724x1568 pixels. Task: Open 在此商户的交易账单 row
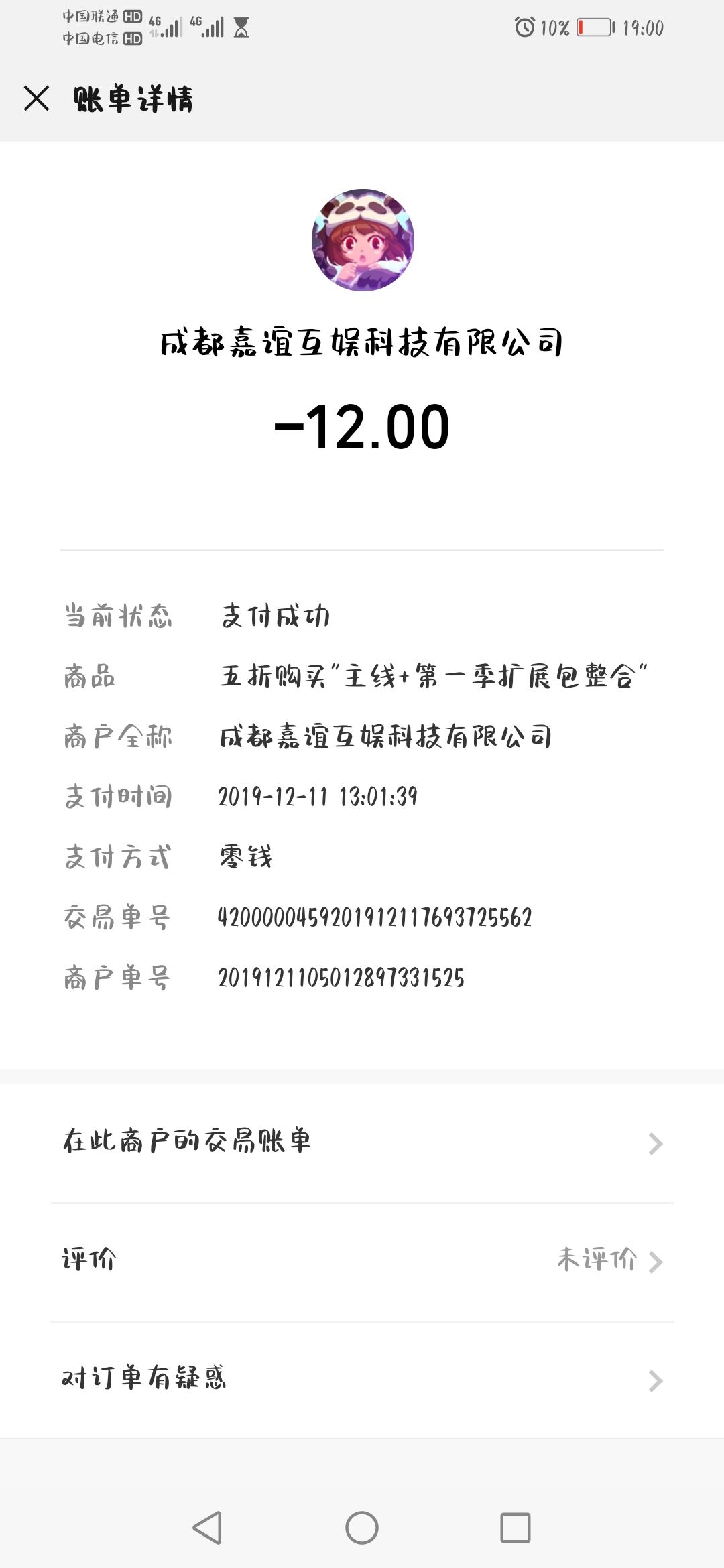362,1143
